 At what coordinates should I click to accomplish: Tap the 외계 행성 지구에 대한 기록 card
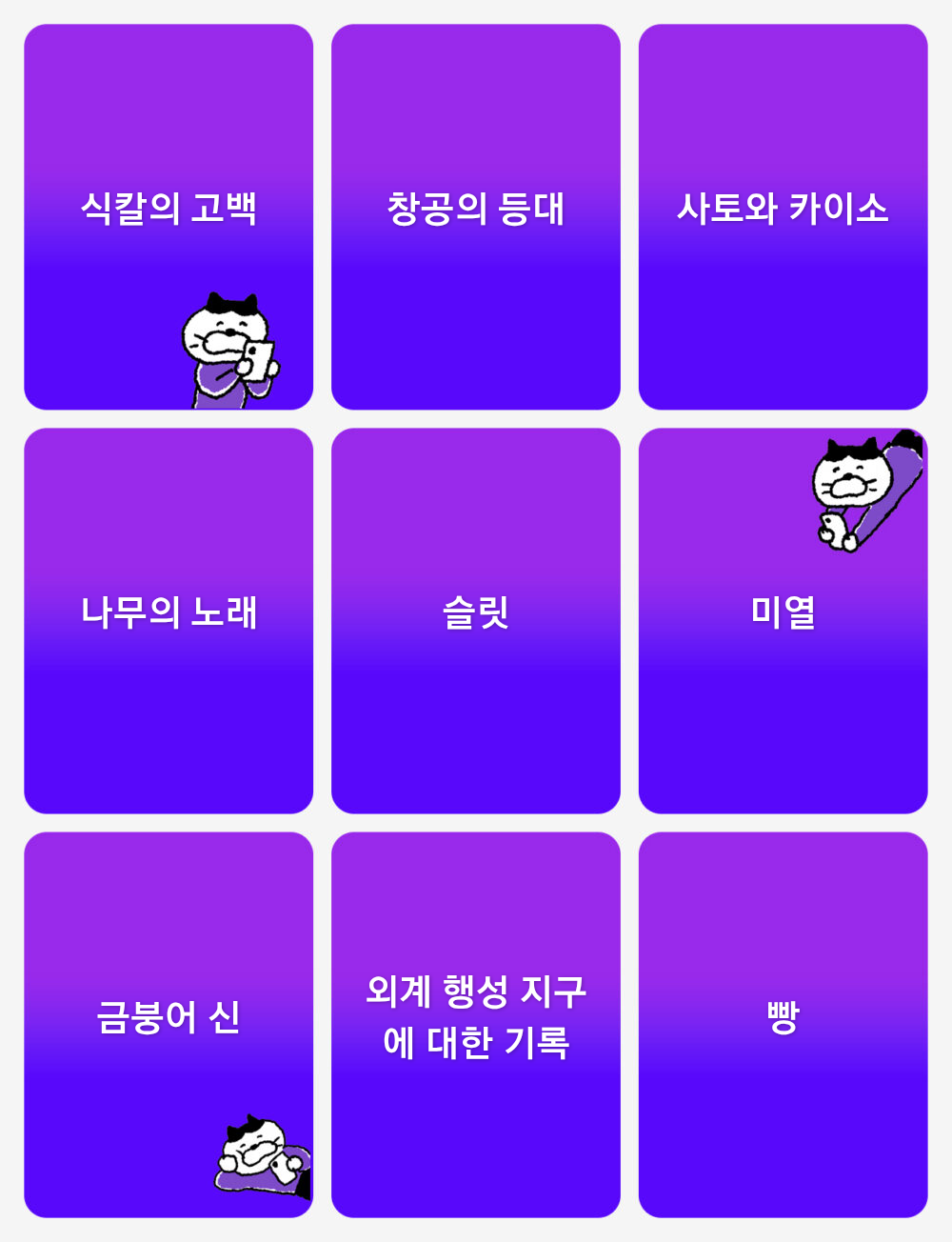[476, 1024]
